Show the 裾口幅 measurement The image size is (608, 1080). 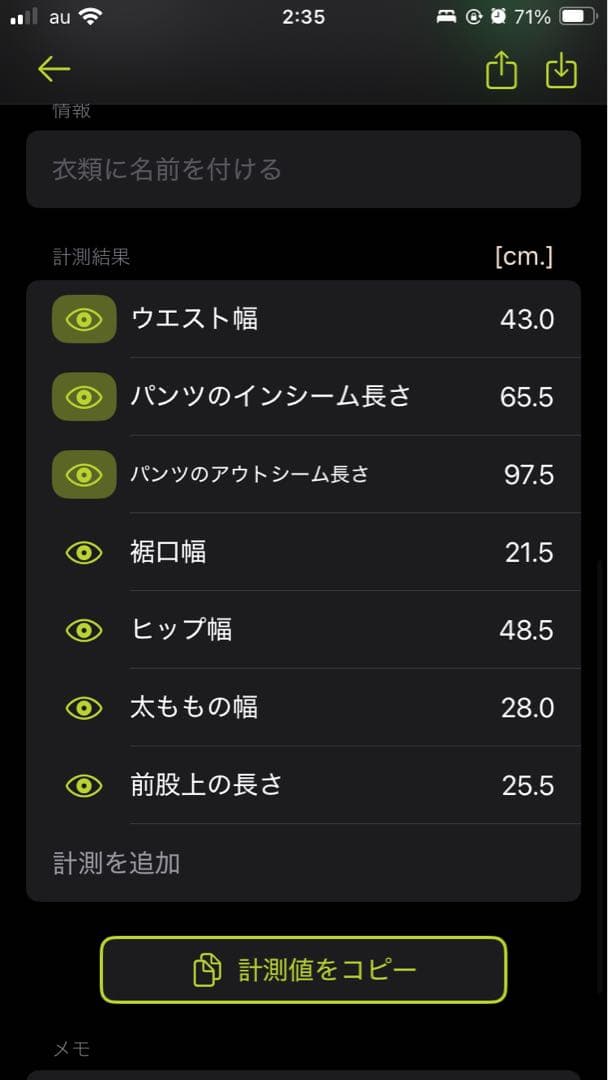point(84,552)
